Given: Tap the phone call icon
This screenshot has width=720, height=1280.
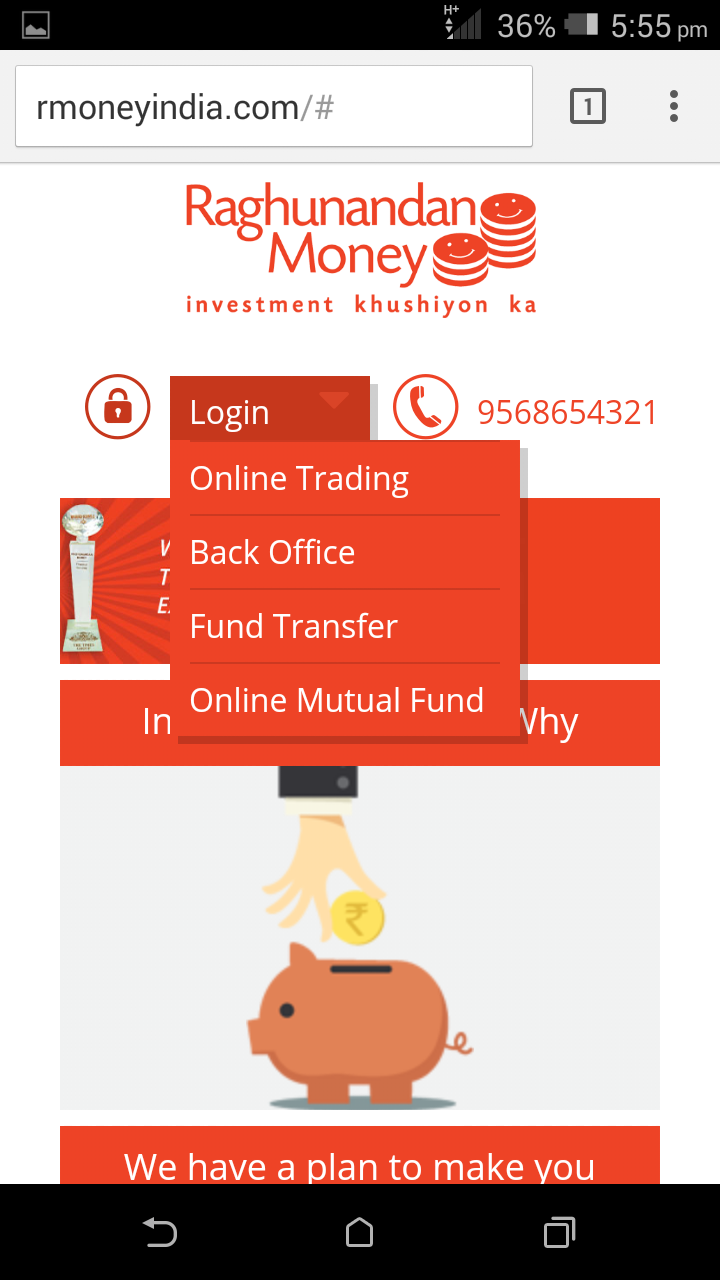Looking at the screenshot, I should pyautogui.click(x=425, y=408).
